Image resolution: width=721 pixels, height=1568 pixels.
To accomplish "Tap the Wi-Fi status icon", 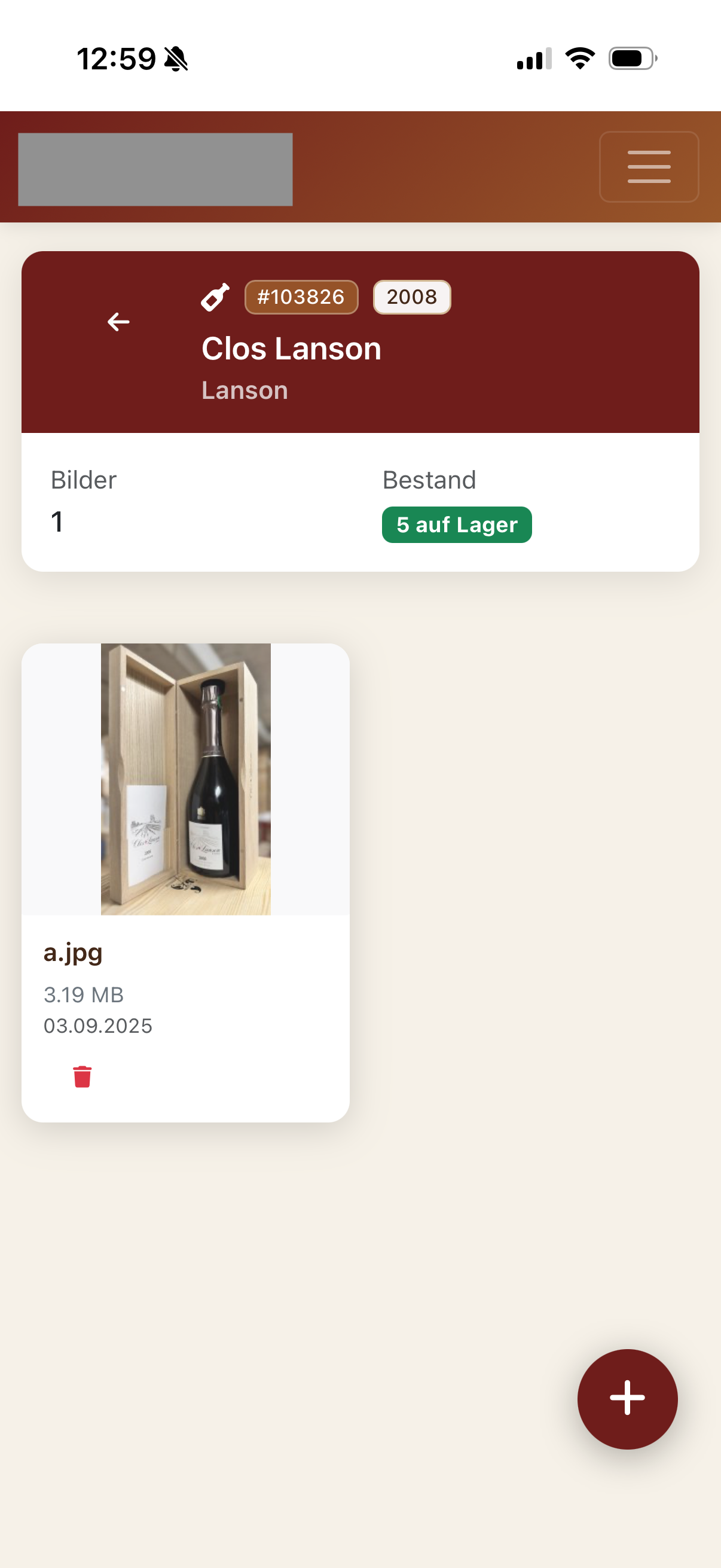I will click(579, 57).
